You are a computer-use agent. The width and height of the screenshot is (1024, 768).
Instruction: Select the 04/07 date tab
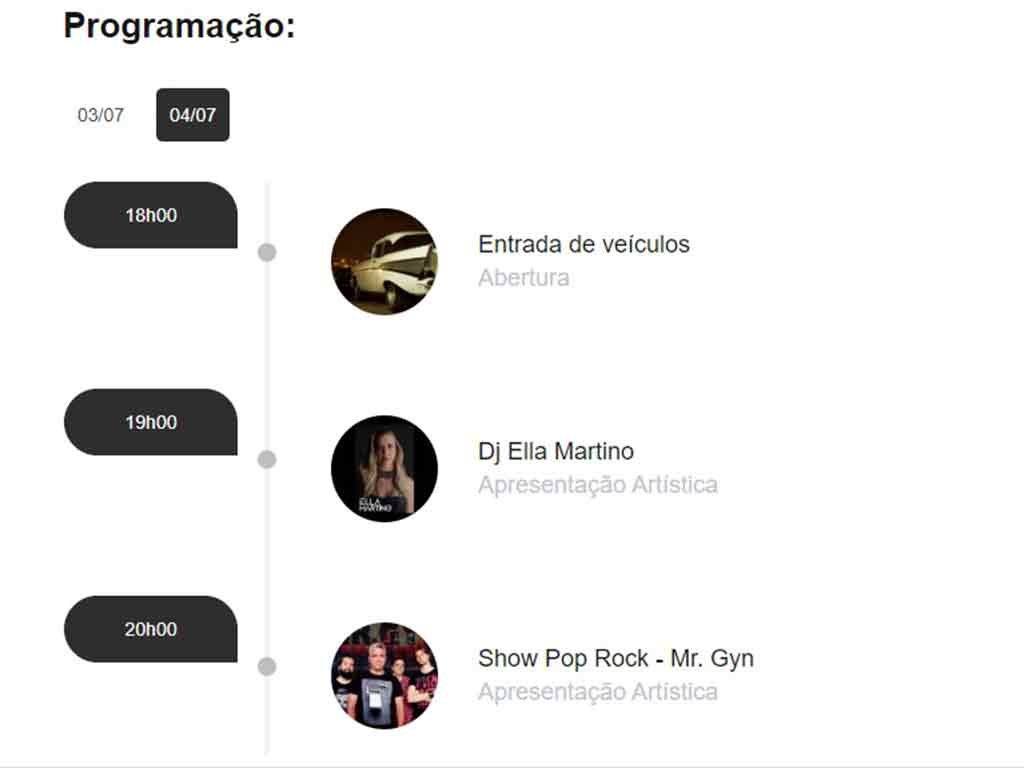pos(192,115)
